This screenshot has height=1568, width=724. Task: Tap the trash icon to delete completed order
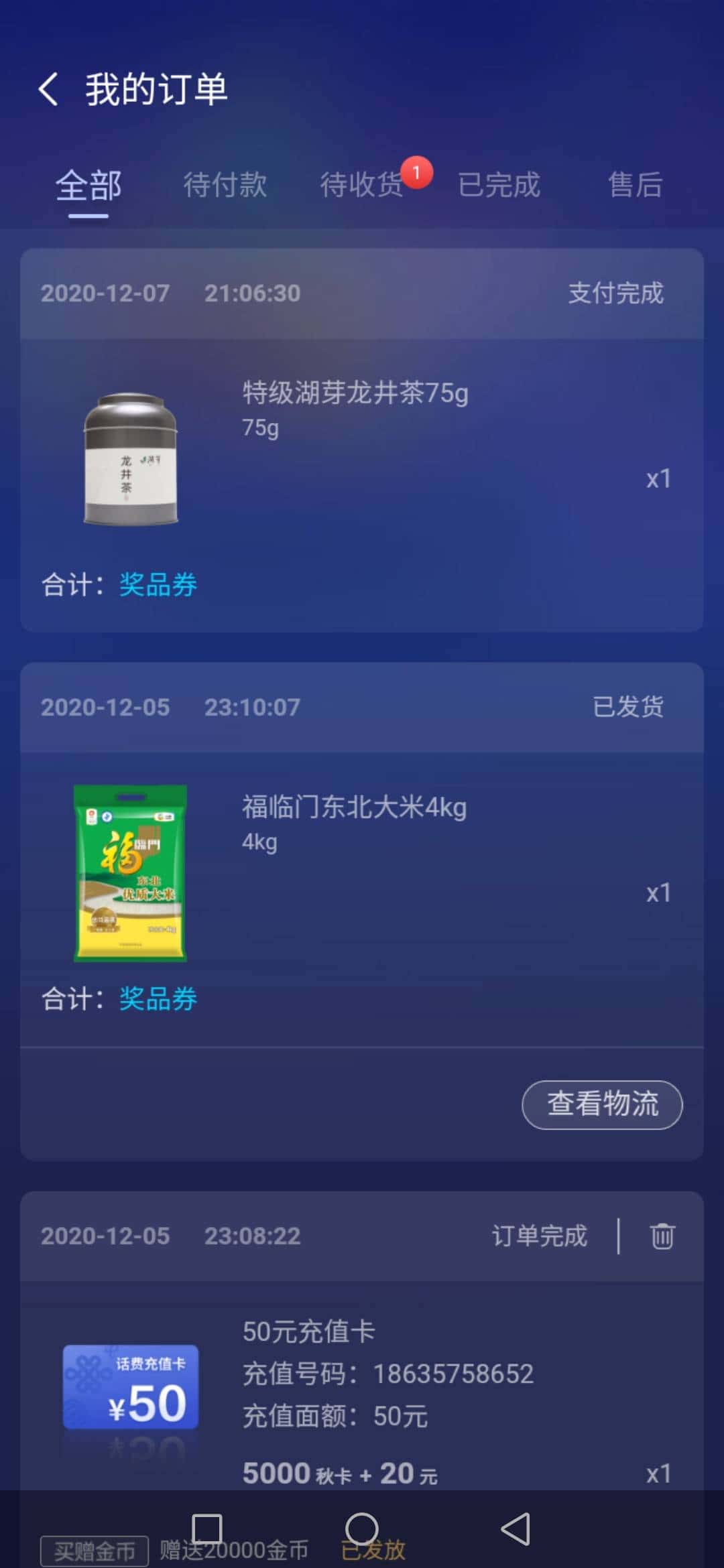pos(661,1236)
